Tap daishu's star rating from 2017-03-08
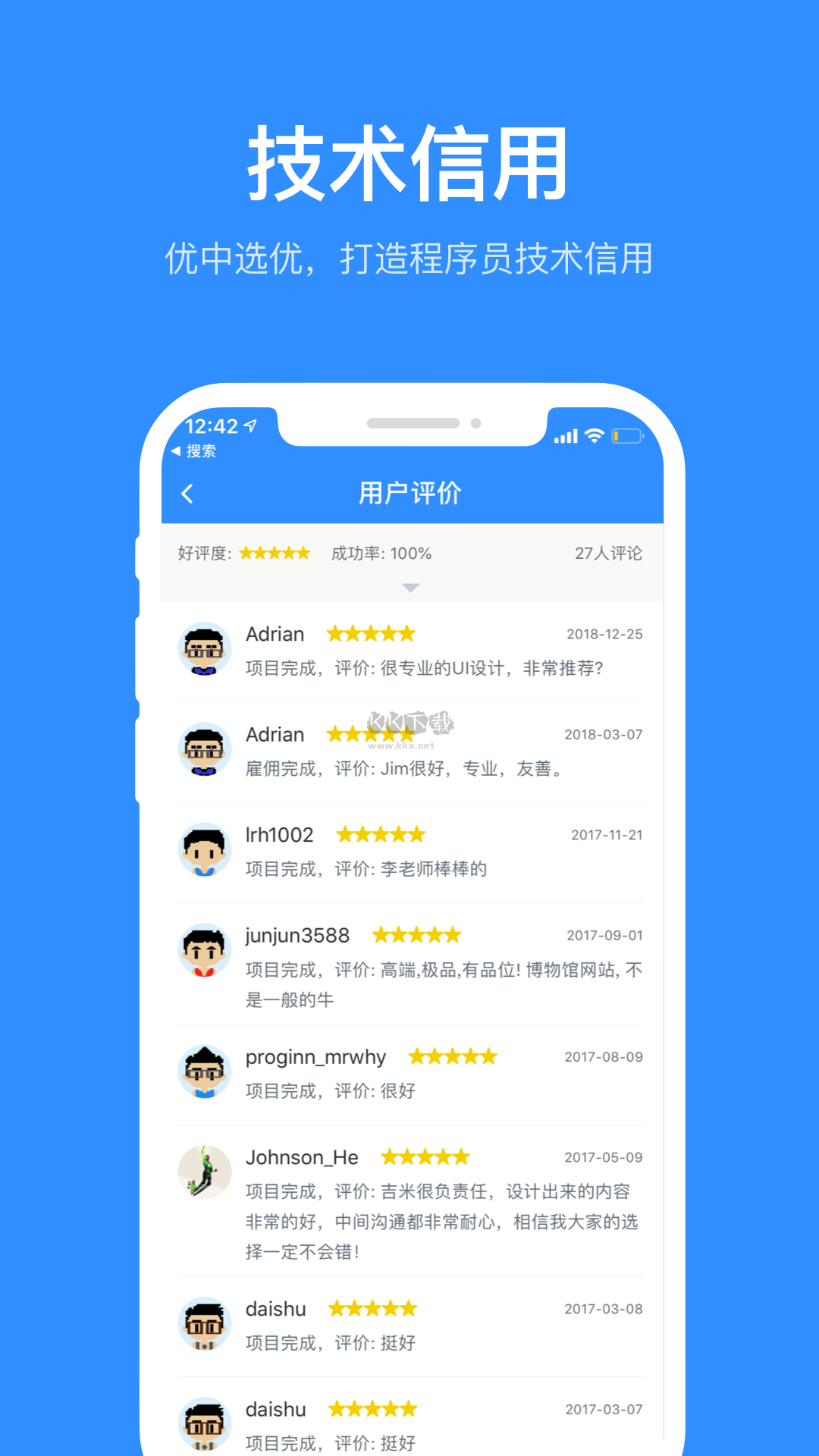The image size is (819, 1456). pyautogui.click(x=372, y=1308)
